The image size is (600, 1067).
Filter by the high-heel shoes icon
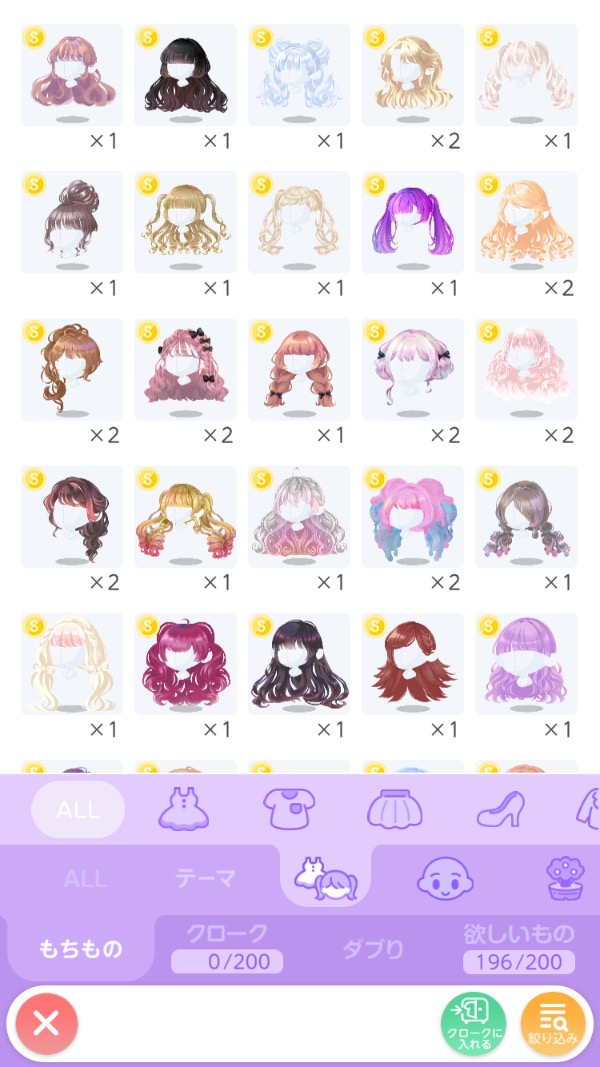(500, 809)
